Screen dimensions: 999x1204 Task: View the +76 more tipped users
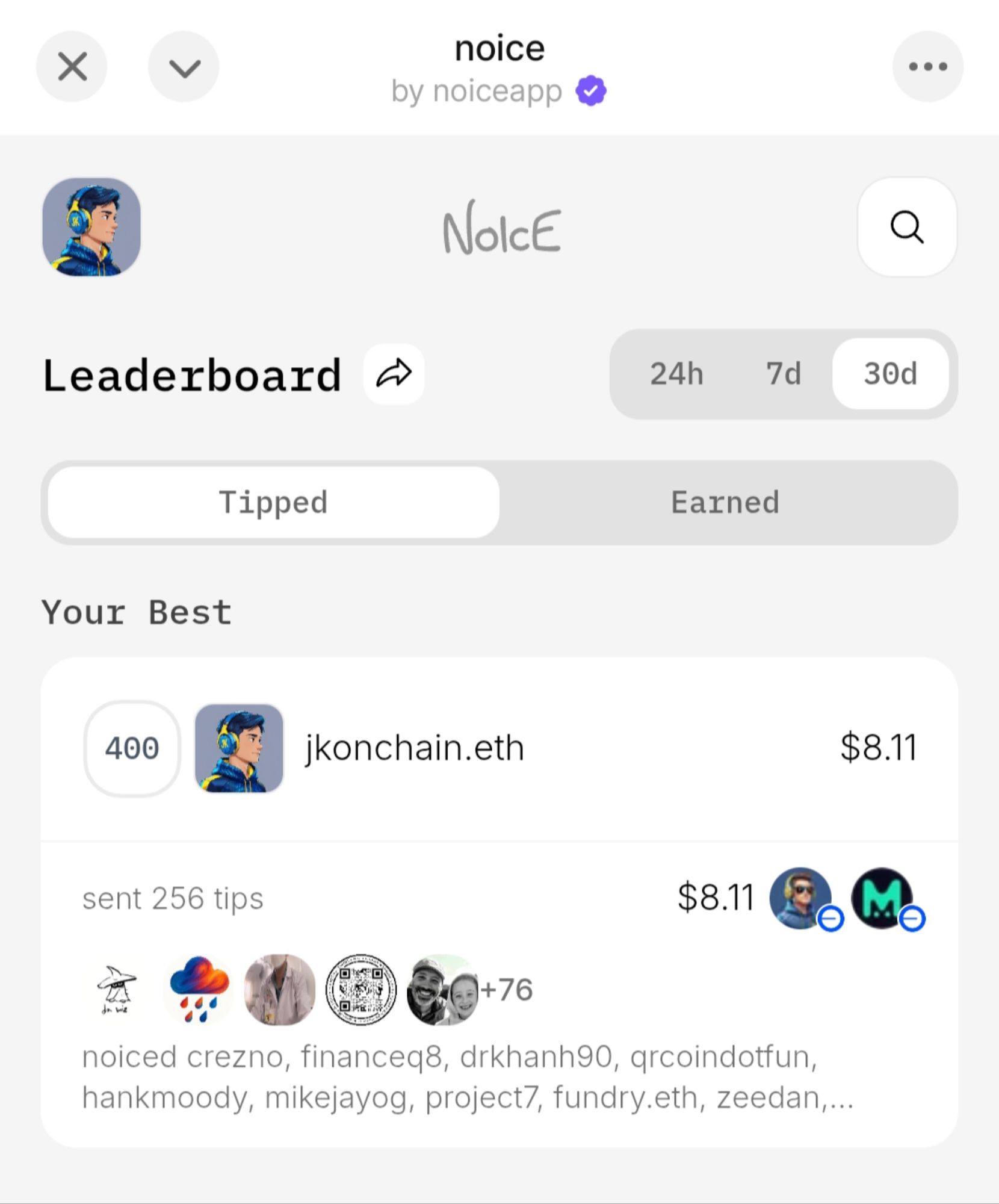(507, 990)
